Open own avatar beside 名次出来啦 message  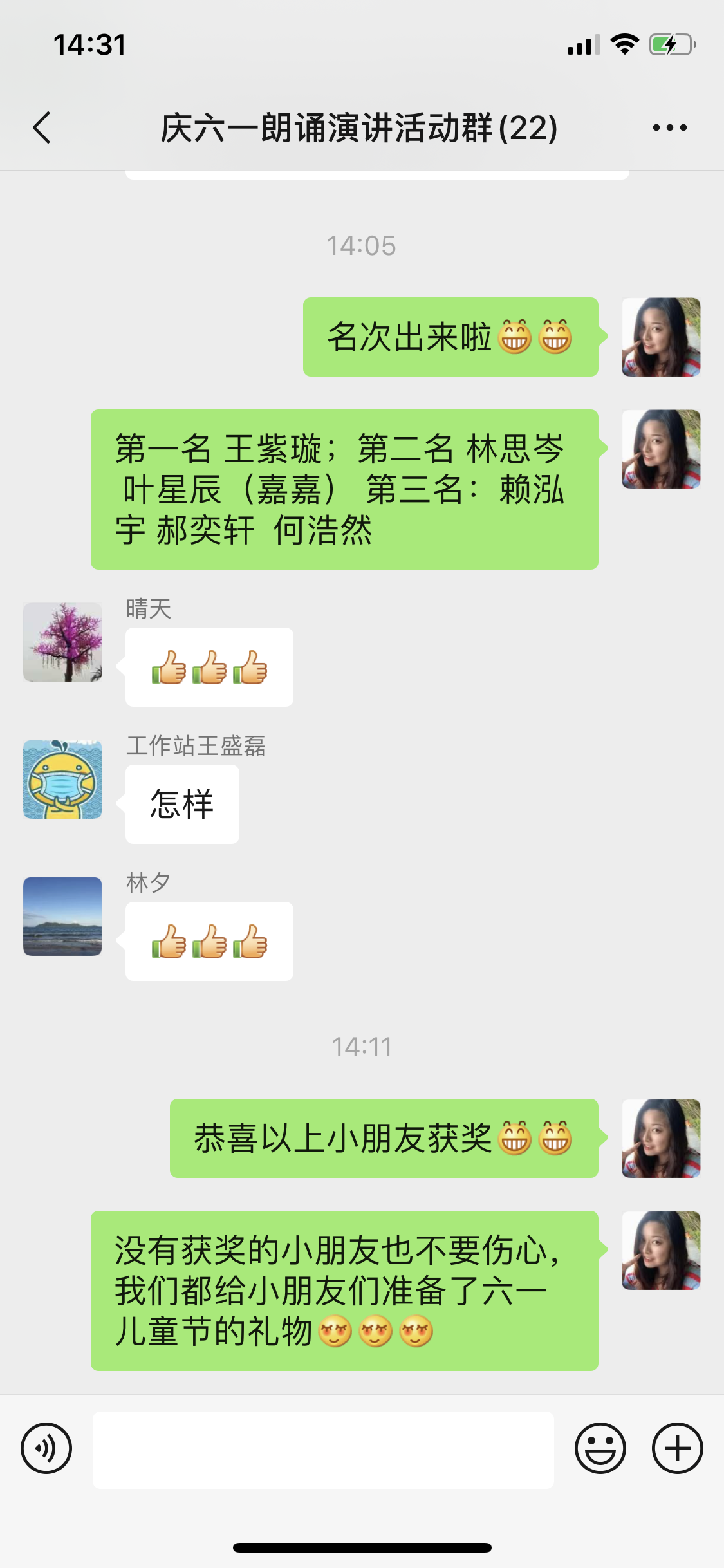click(x=660, y=337)
